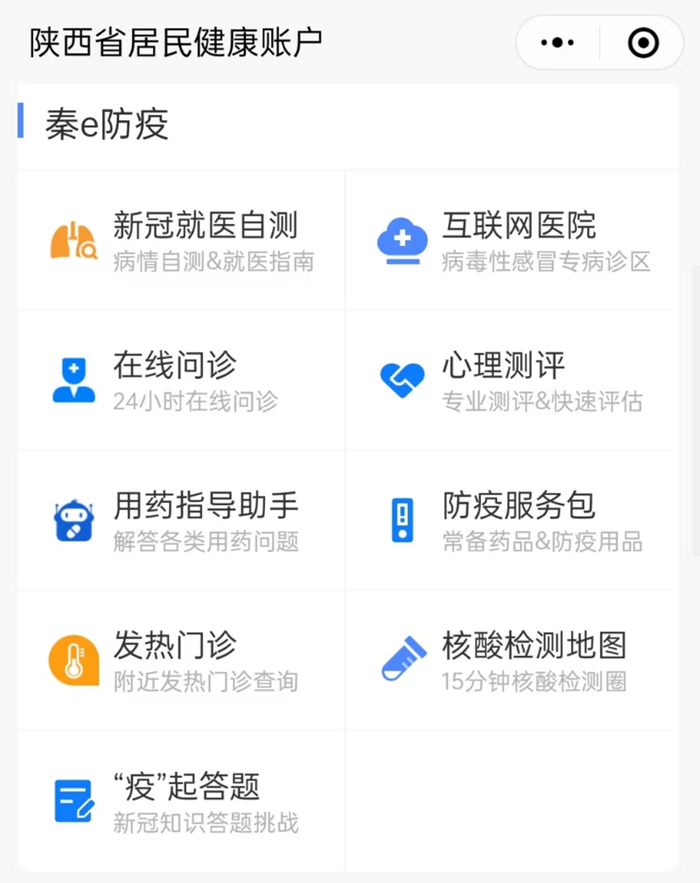Start 在线问诊 consultation
Image resolution: width=700 pixels, height=883 pixels.
pos(182,381)
